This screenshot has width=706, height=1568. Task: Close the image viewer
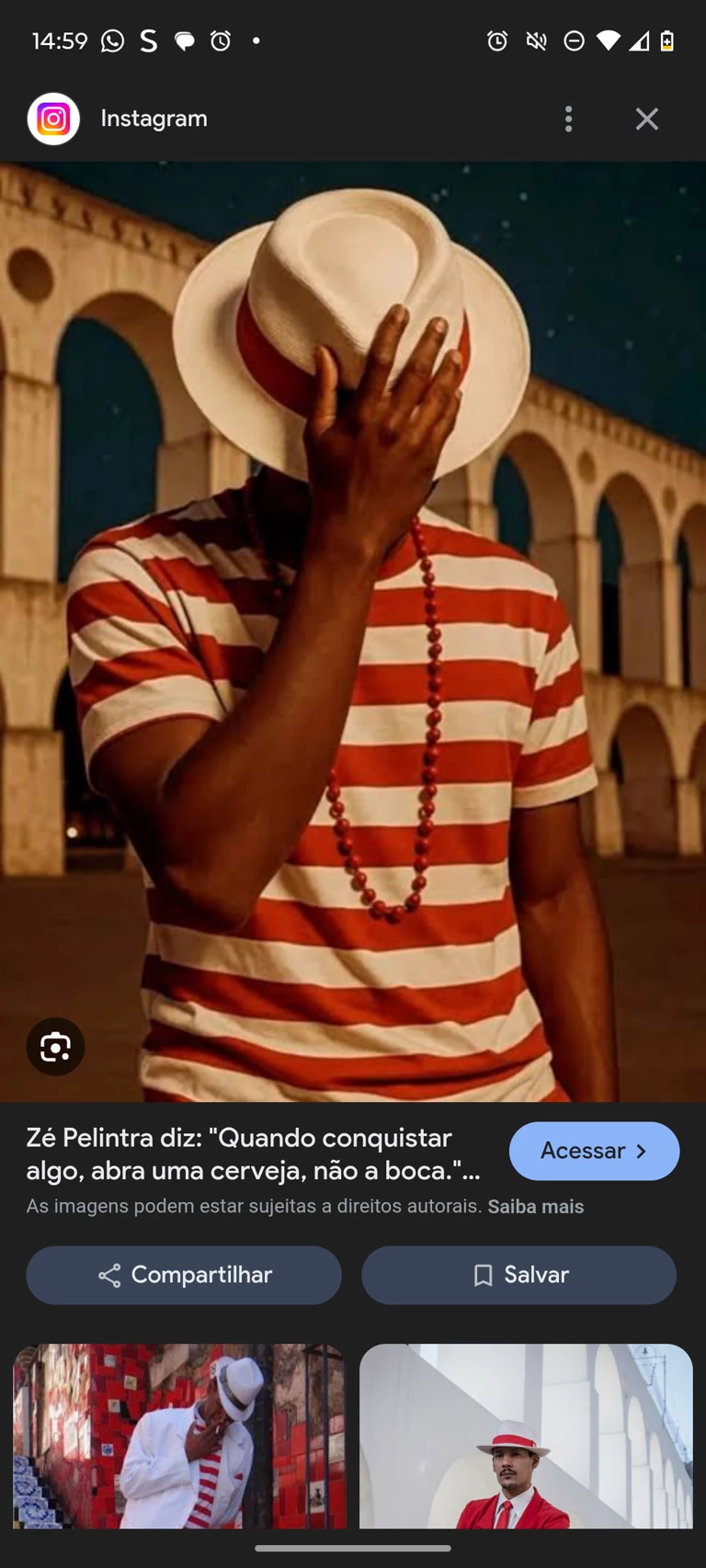coord(646,119)
